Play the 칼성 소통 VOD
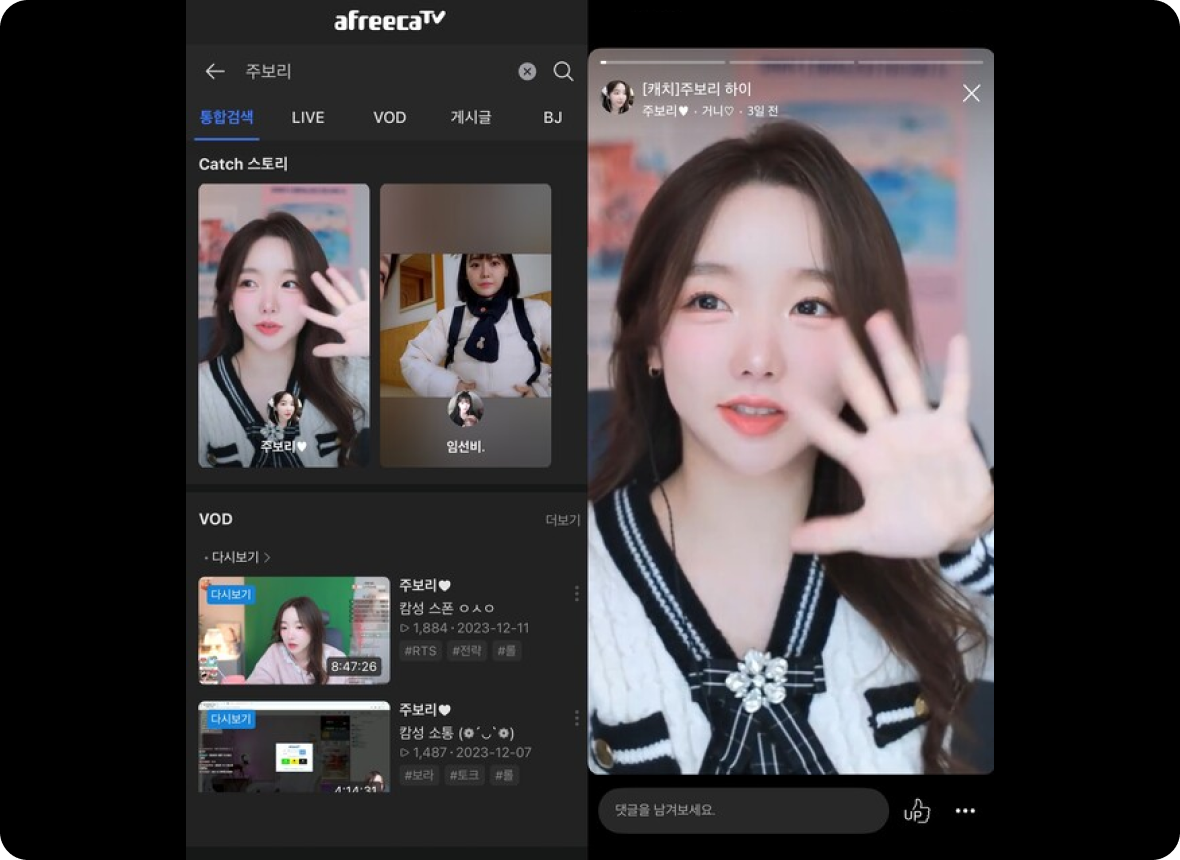The width and height of the screenshot is (1180, 860). click(x=294, y=746)
